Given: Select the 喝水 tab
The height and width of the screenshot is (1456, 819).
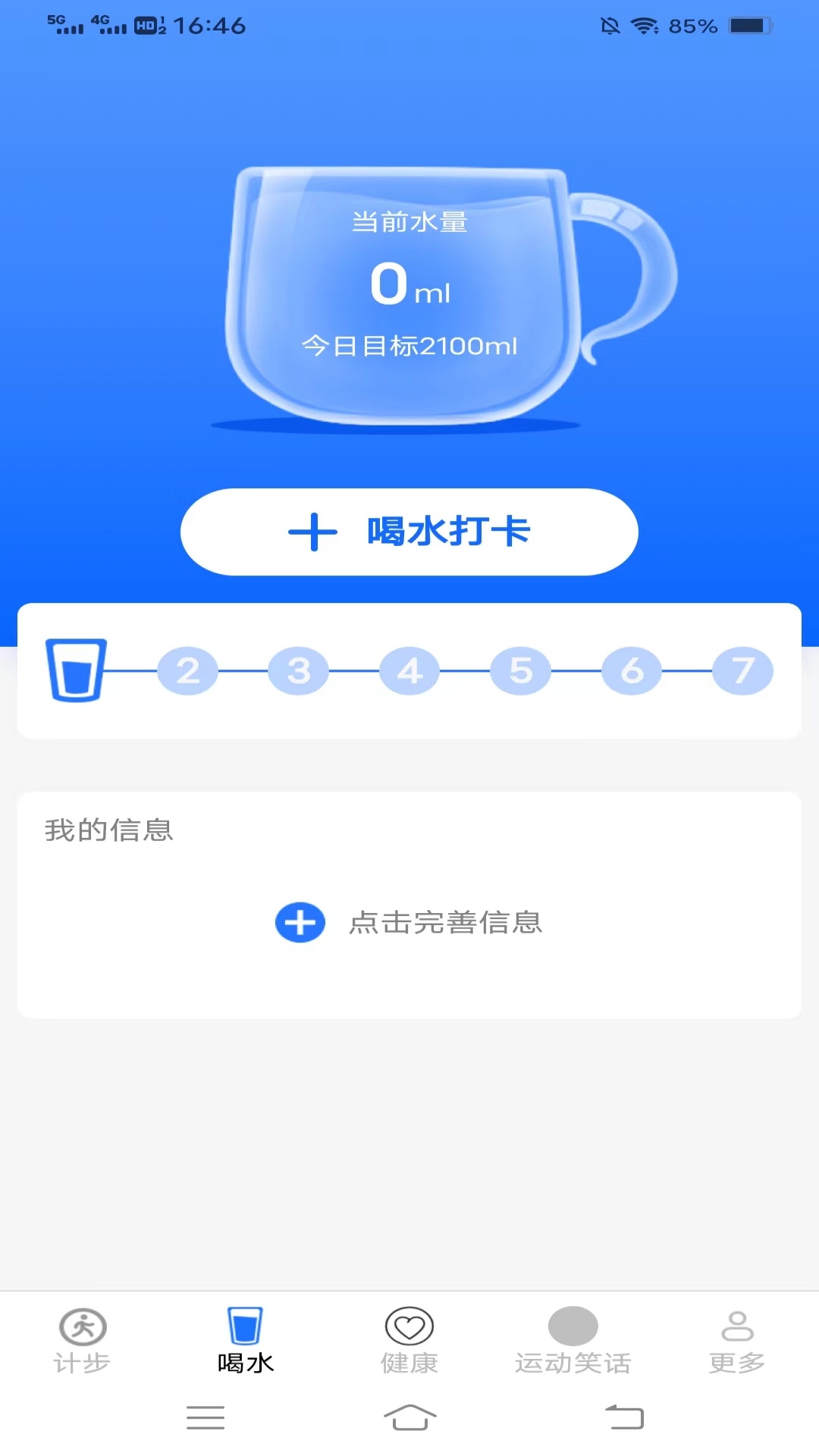Looking at the screenshot, I should click(x=246, y=1341).
